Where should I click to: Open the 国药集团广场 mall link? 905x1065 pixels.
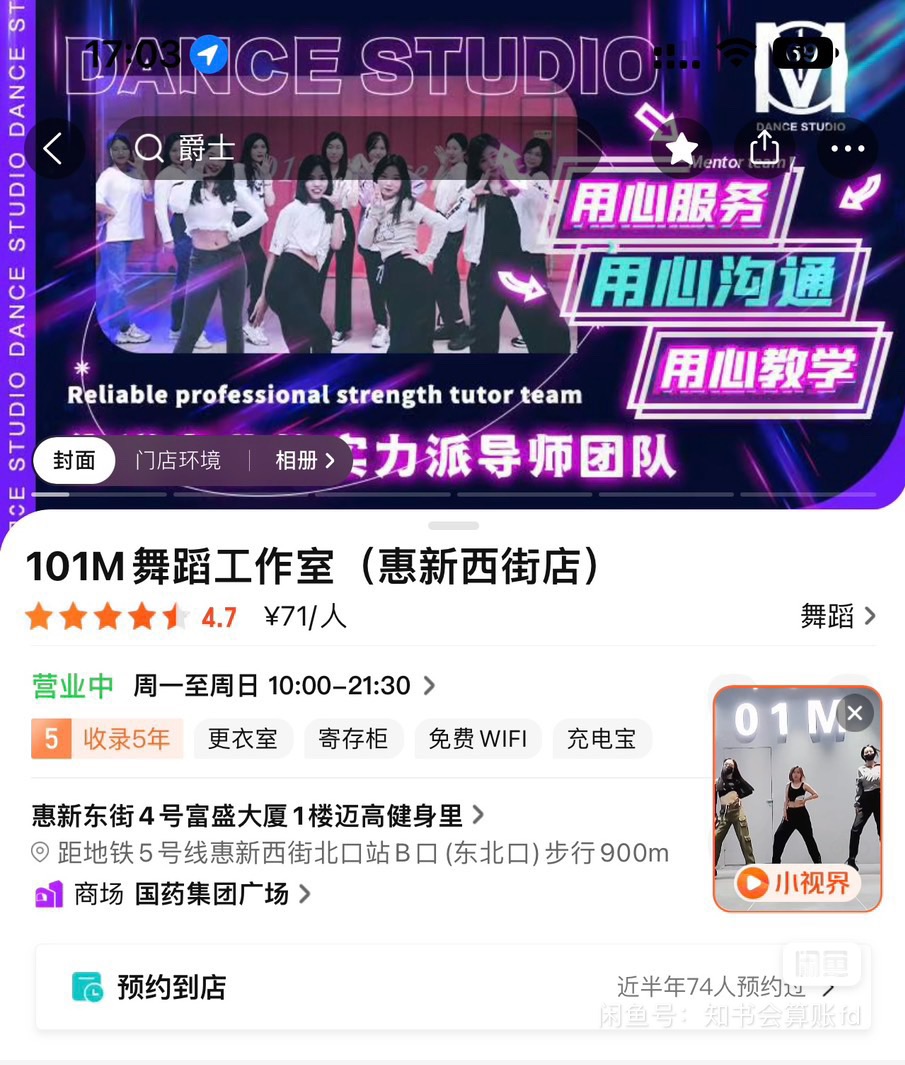tap(222, 893)
